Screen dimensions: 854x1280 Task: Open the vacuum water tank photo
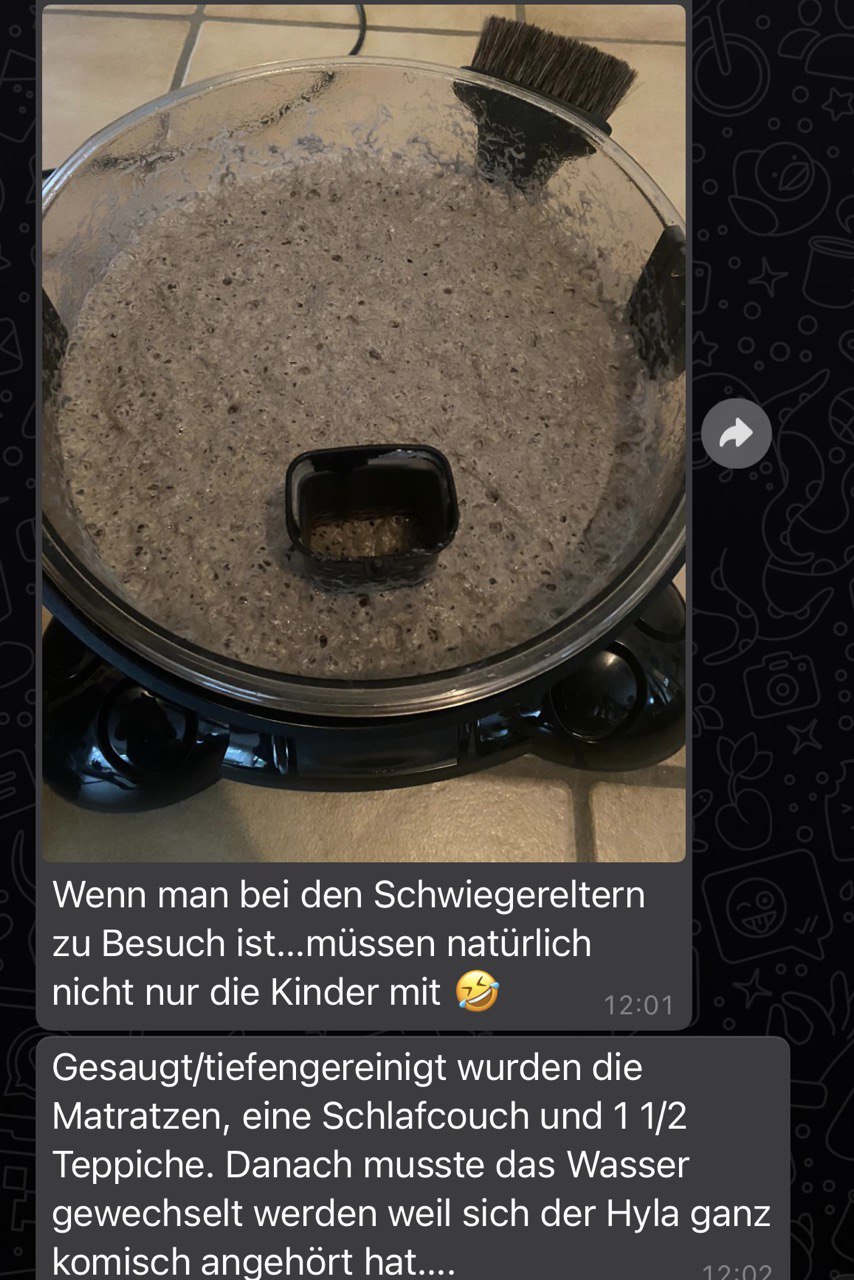click(x=363, y=432)
